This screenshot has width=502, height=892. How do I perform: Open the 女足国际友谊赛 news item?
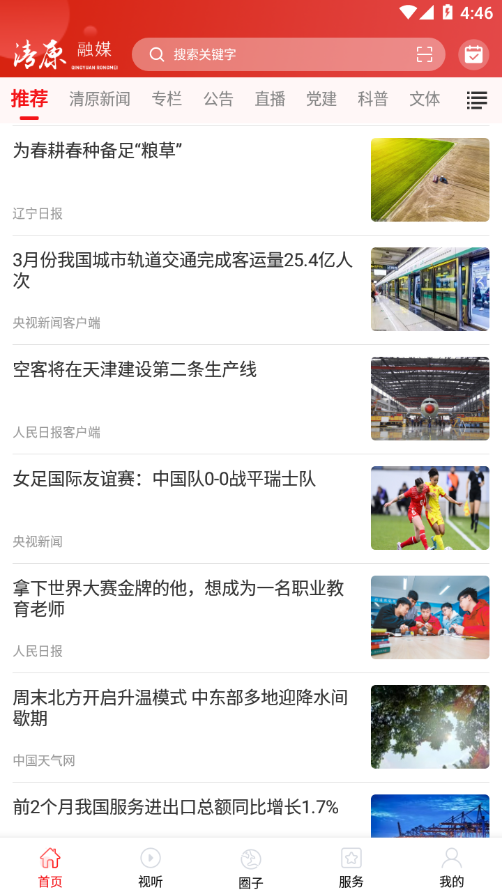coord(251,508)
